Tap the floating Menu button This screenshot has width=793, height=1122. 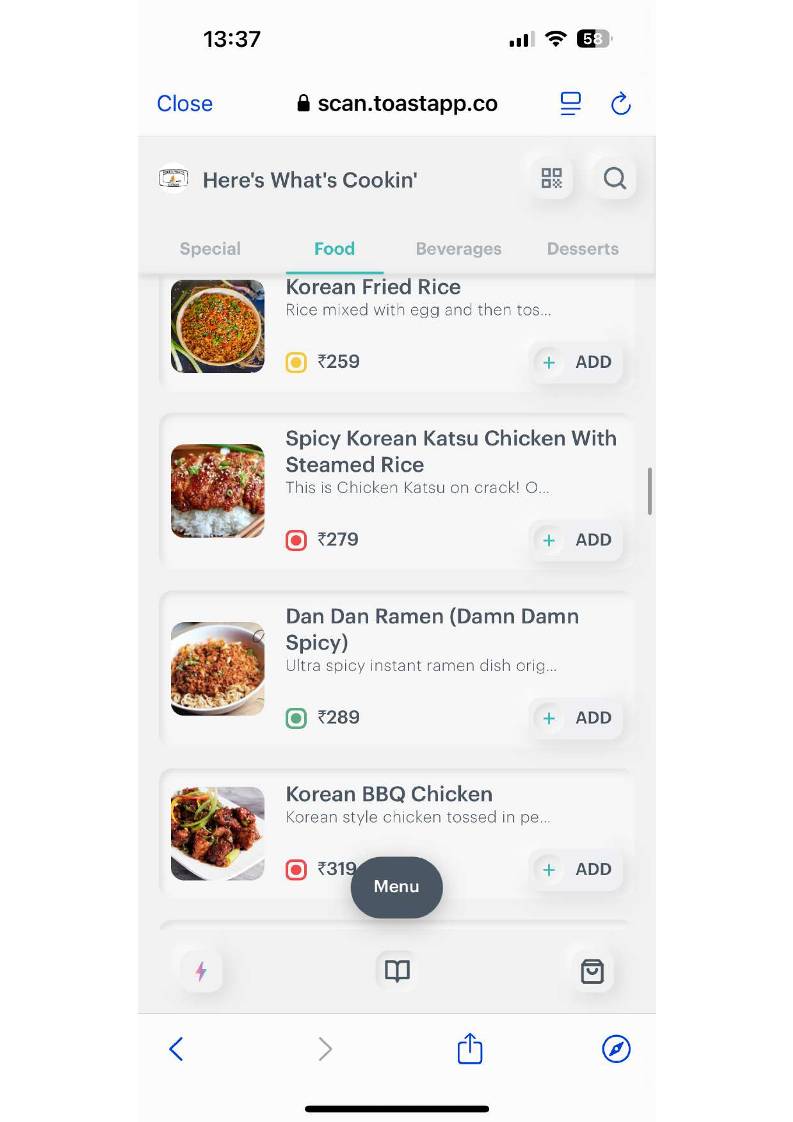396,887
